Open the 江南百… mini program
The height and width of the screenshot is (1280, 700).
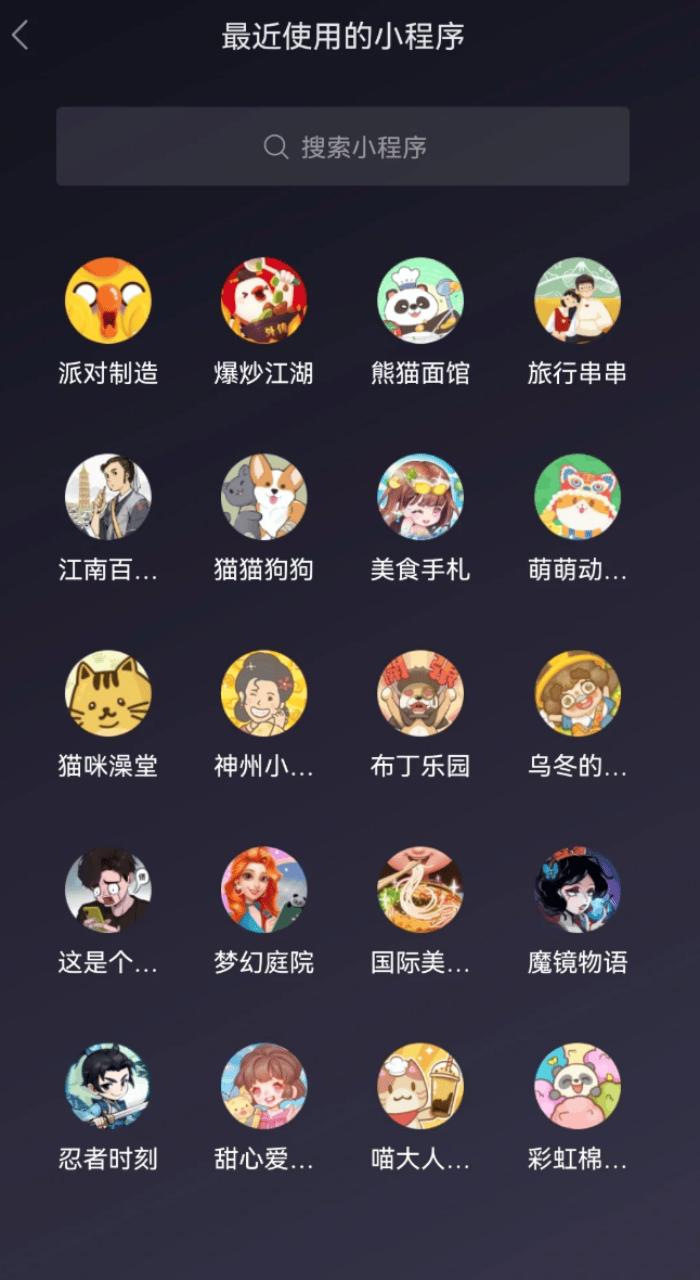click(x=108, y=497)
